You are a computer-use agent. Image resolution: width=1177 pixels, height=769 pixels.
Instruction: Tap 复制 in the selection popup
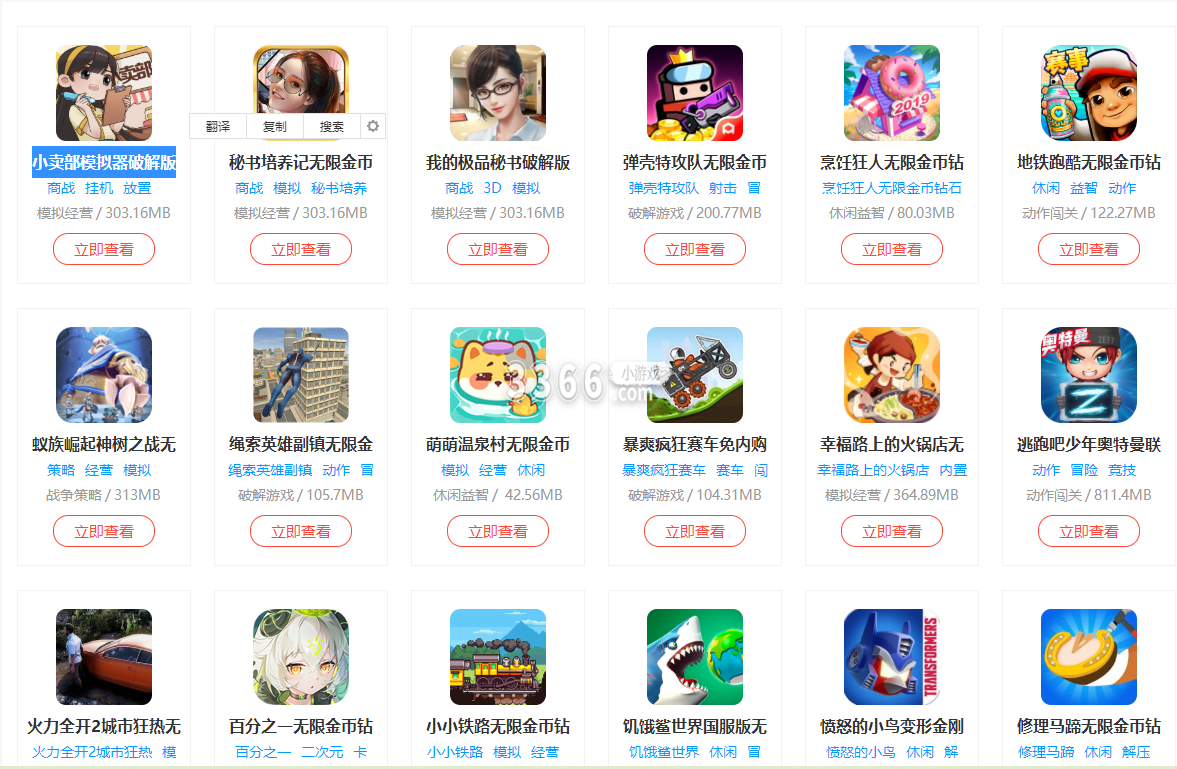click(274, 126)
